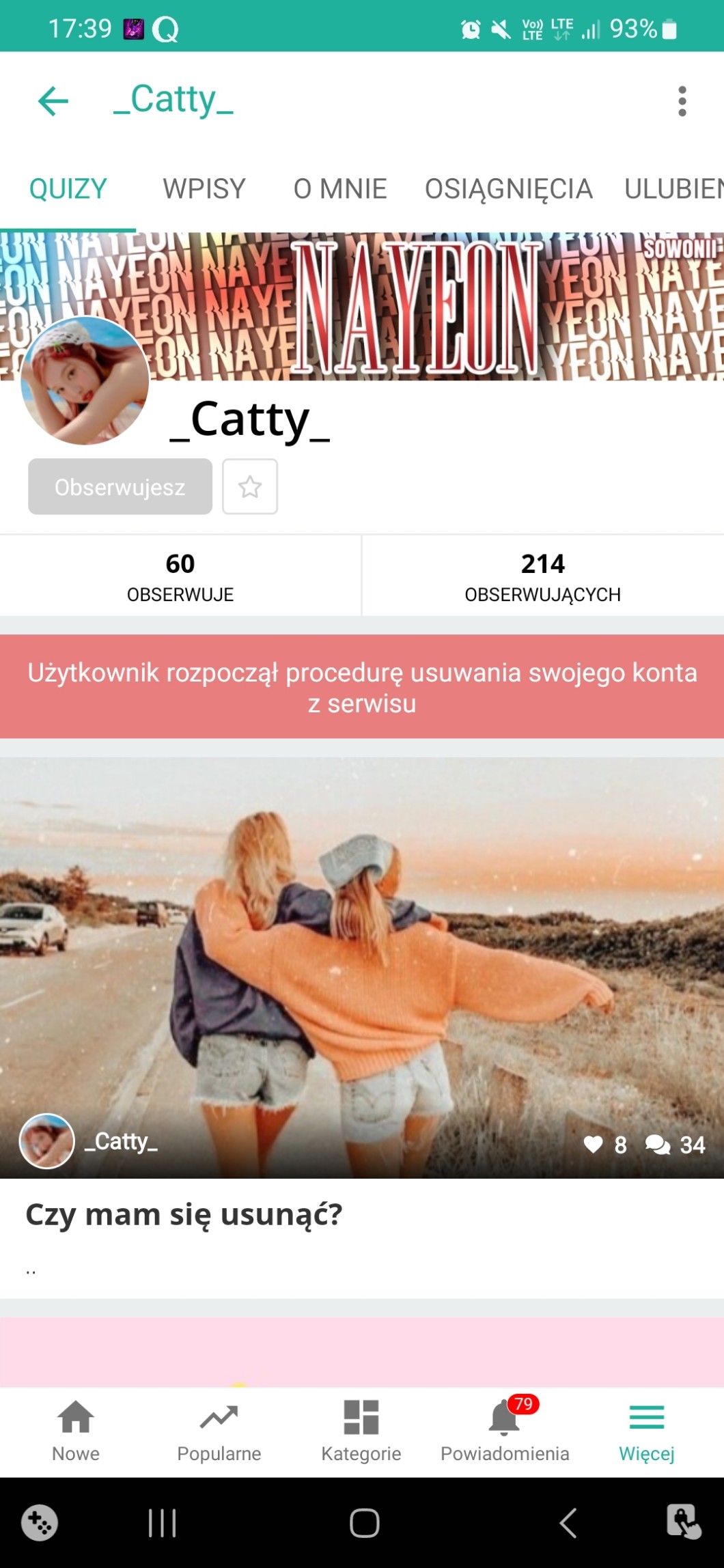Open the _Catty_ profile picture

[x=85, y=380]
